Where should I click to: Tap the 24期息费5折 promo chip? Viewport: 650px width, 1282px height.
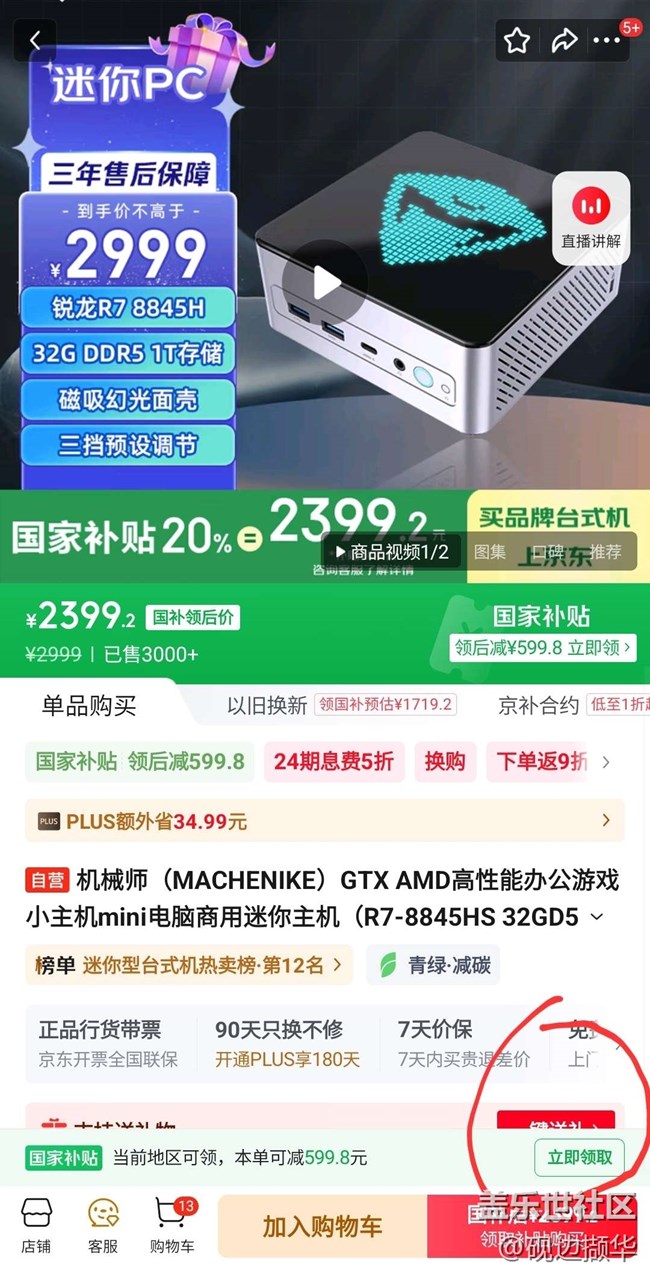pyautogui.click(x=334, y=762)
